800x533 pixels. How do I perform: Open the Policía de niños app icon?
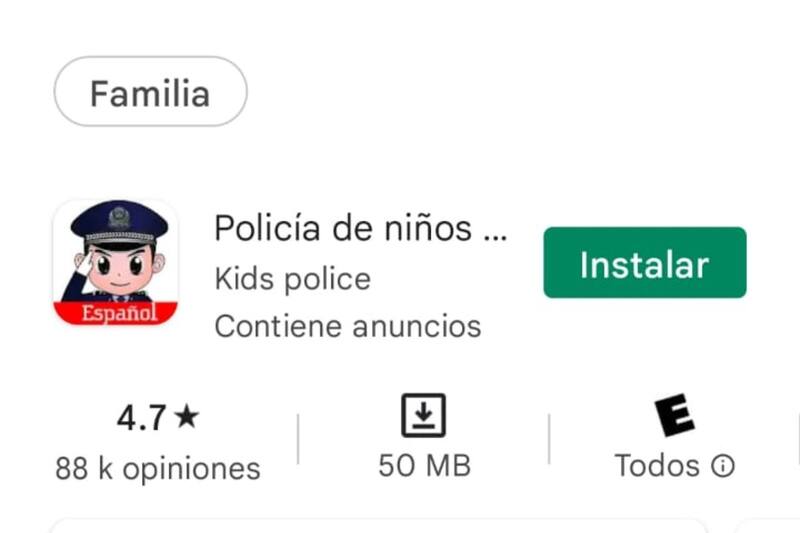point(115,262)
